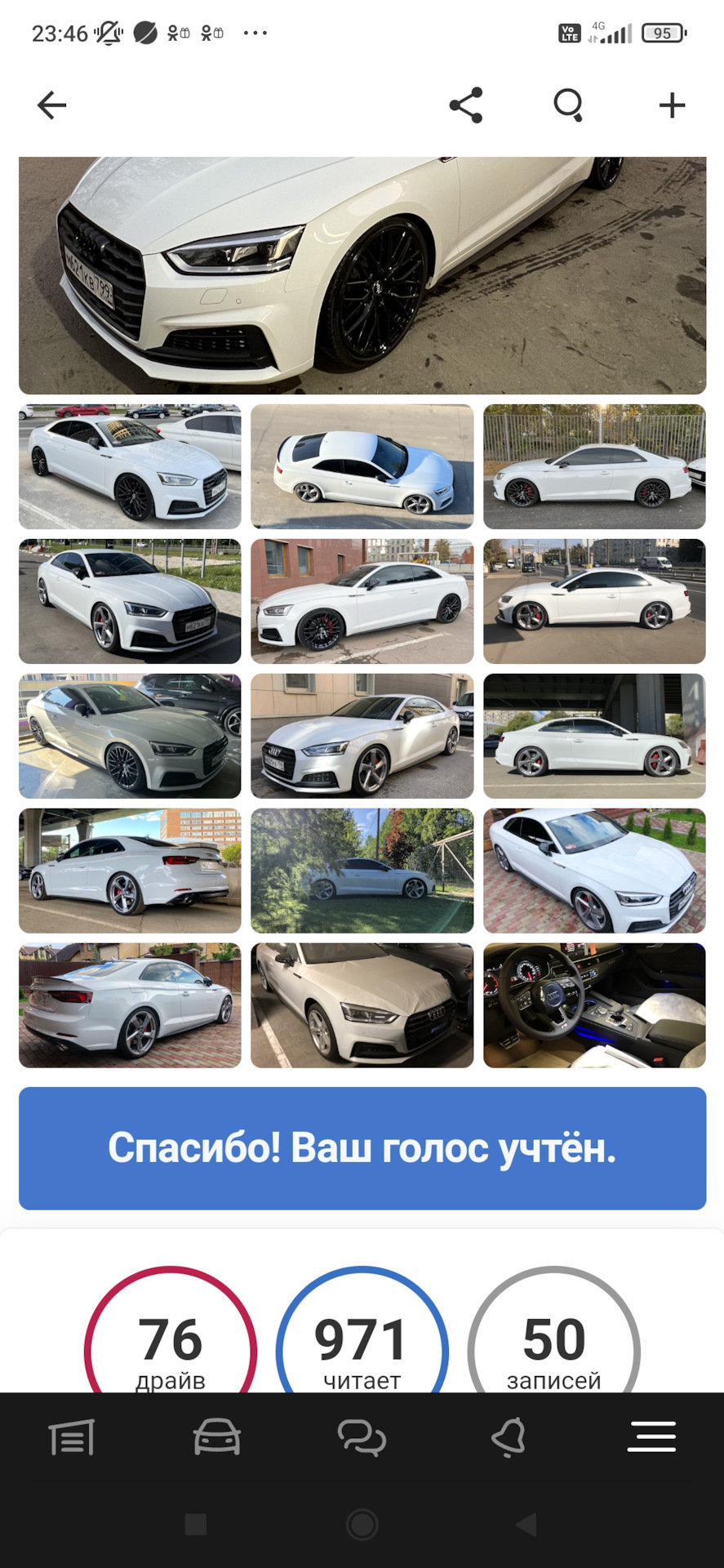Screen dimensions: 724x1568
Task: Open the search magnifier
Action: [x=568, y=105]
